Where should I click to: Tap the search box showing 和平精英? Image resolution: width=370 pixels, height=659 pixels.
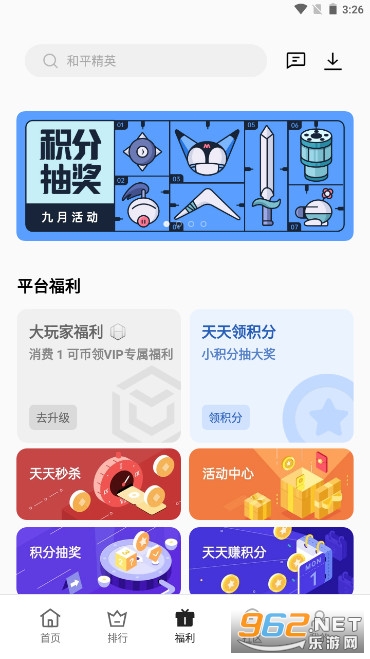point(145,61)
